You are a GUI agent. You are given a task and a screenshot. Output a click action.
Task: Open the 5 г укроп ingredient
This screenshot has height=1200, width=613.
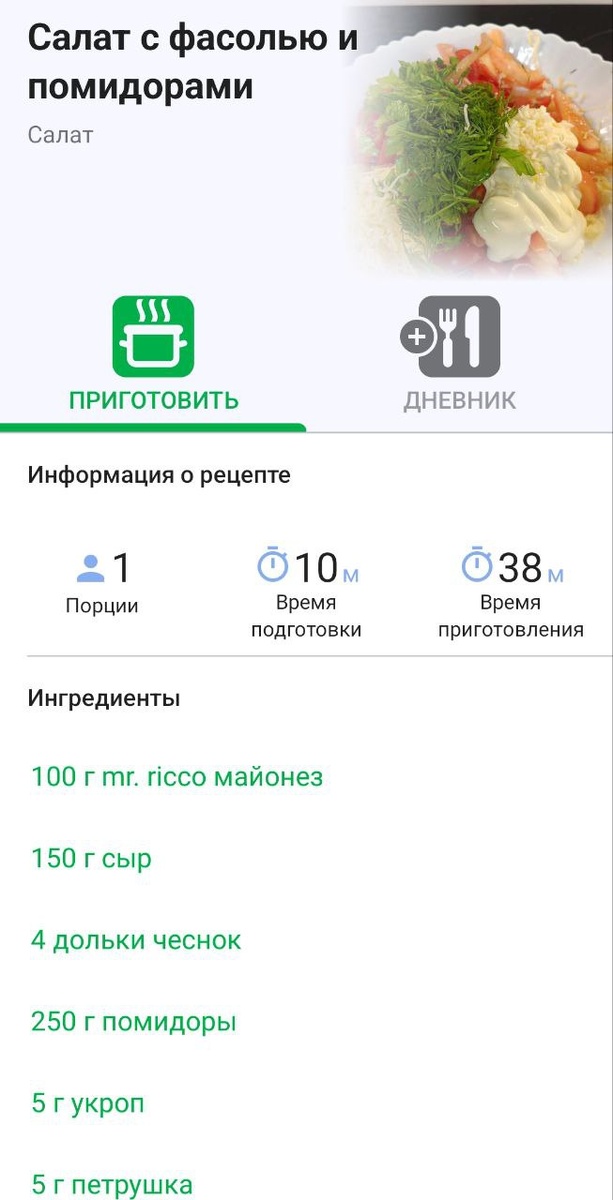point(88,1105)
